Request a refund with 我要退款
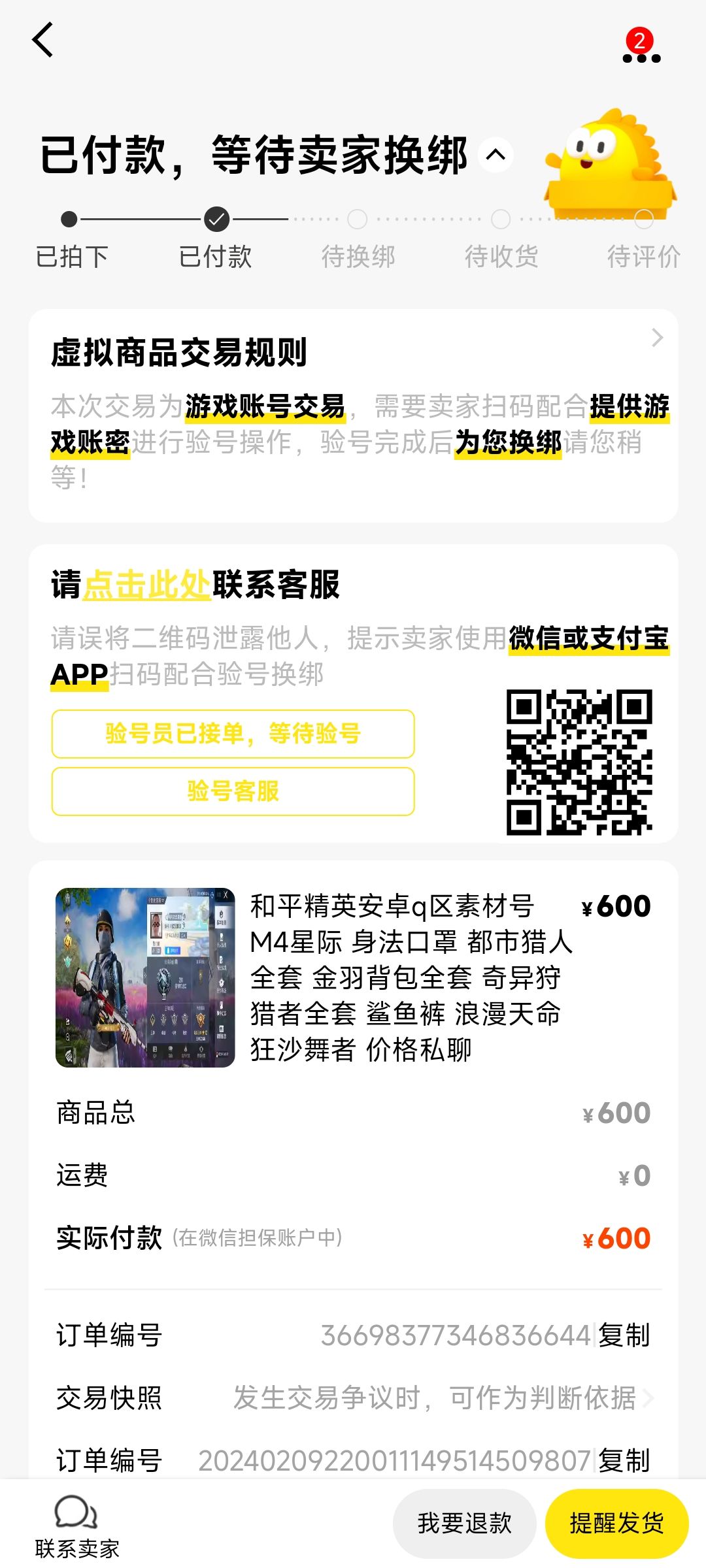The width and height of the screenshot is (706, 1568). [464, 1524]
